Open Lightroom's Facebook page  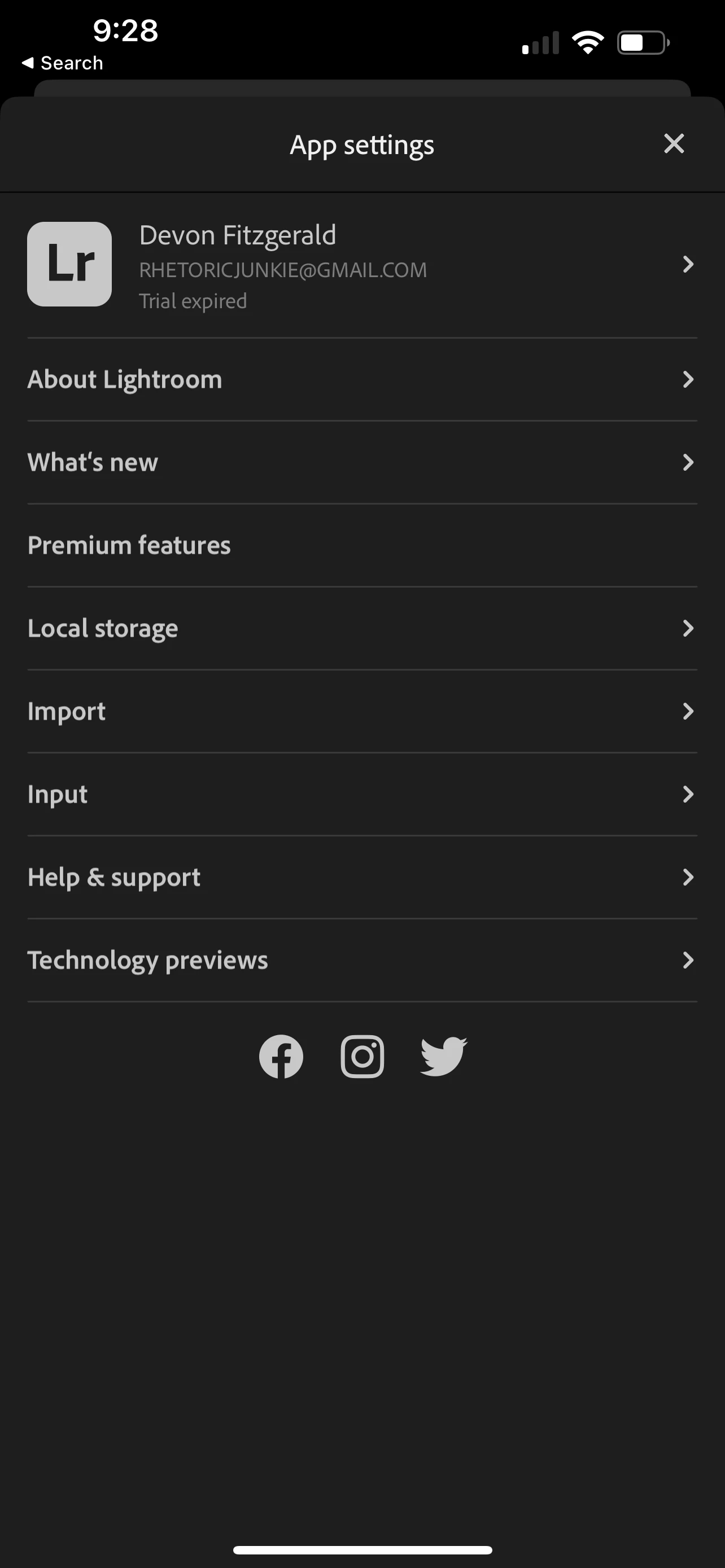[281, 1057]
